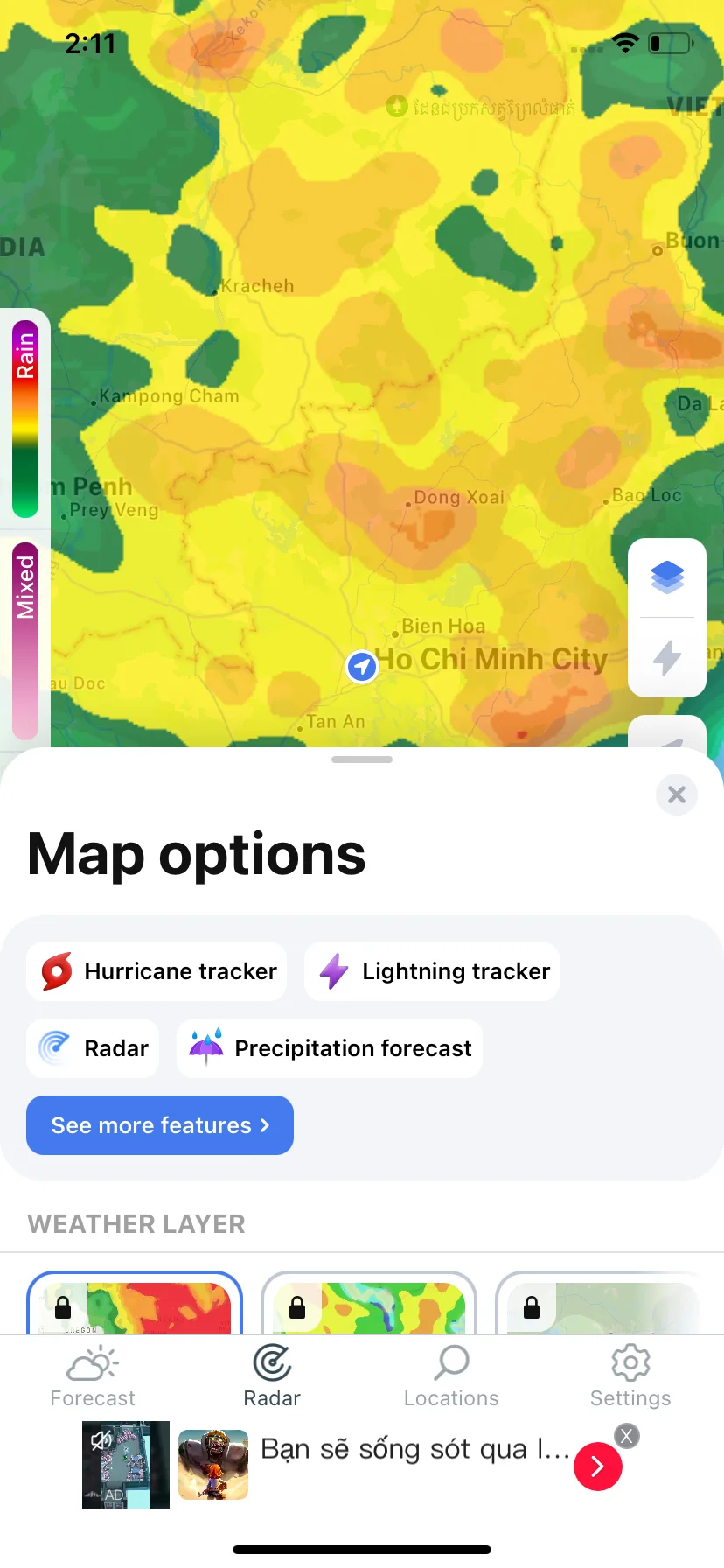The image size is (724, 1568).
Task: Switch to the Forecast tab
Action: click(93, 1375)
